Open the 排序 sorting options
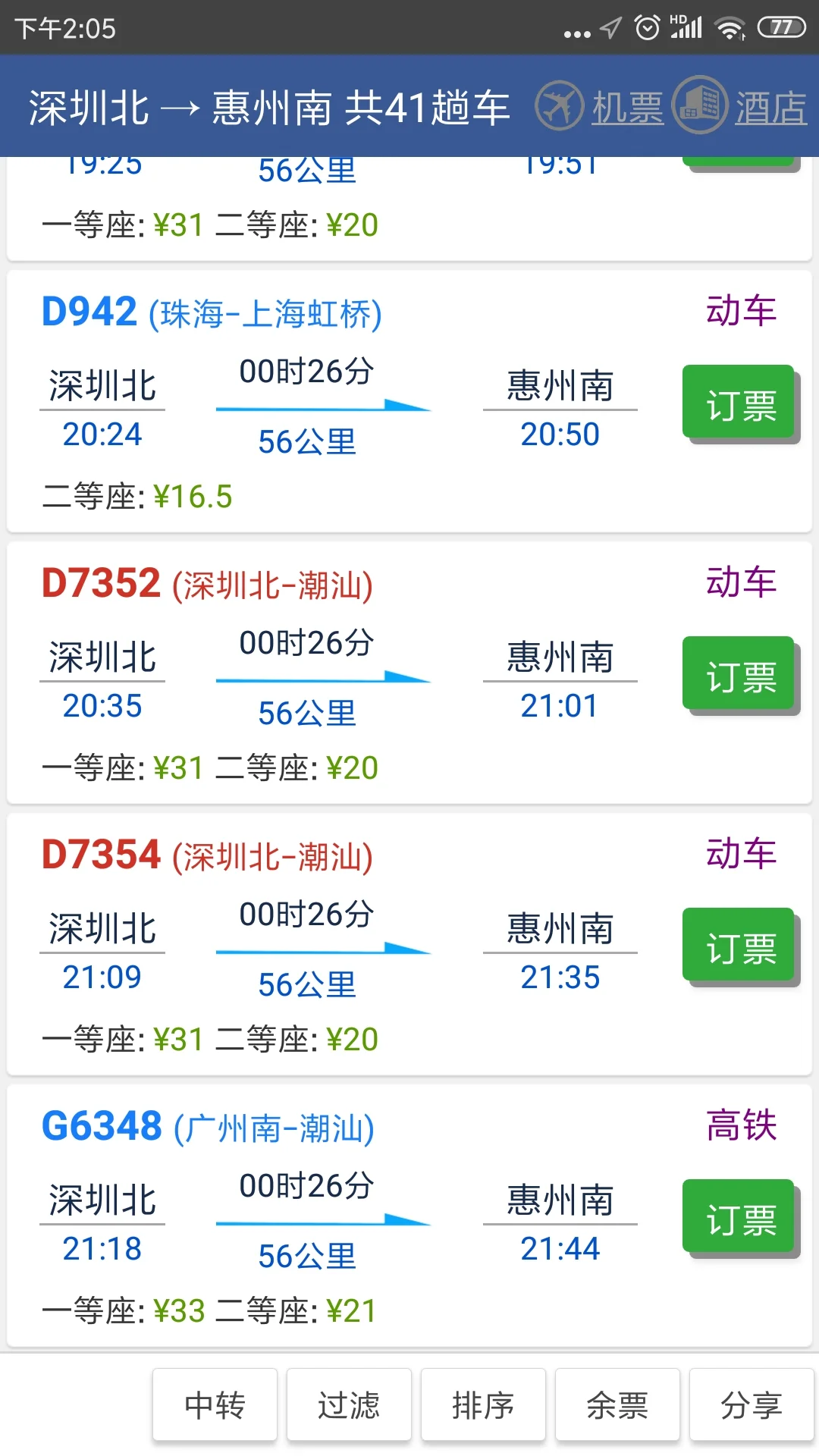Screen dimensions: 819x1456 click(483, 1404)
